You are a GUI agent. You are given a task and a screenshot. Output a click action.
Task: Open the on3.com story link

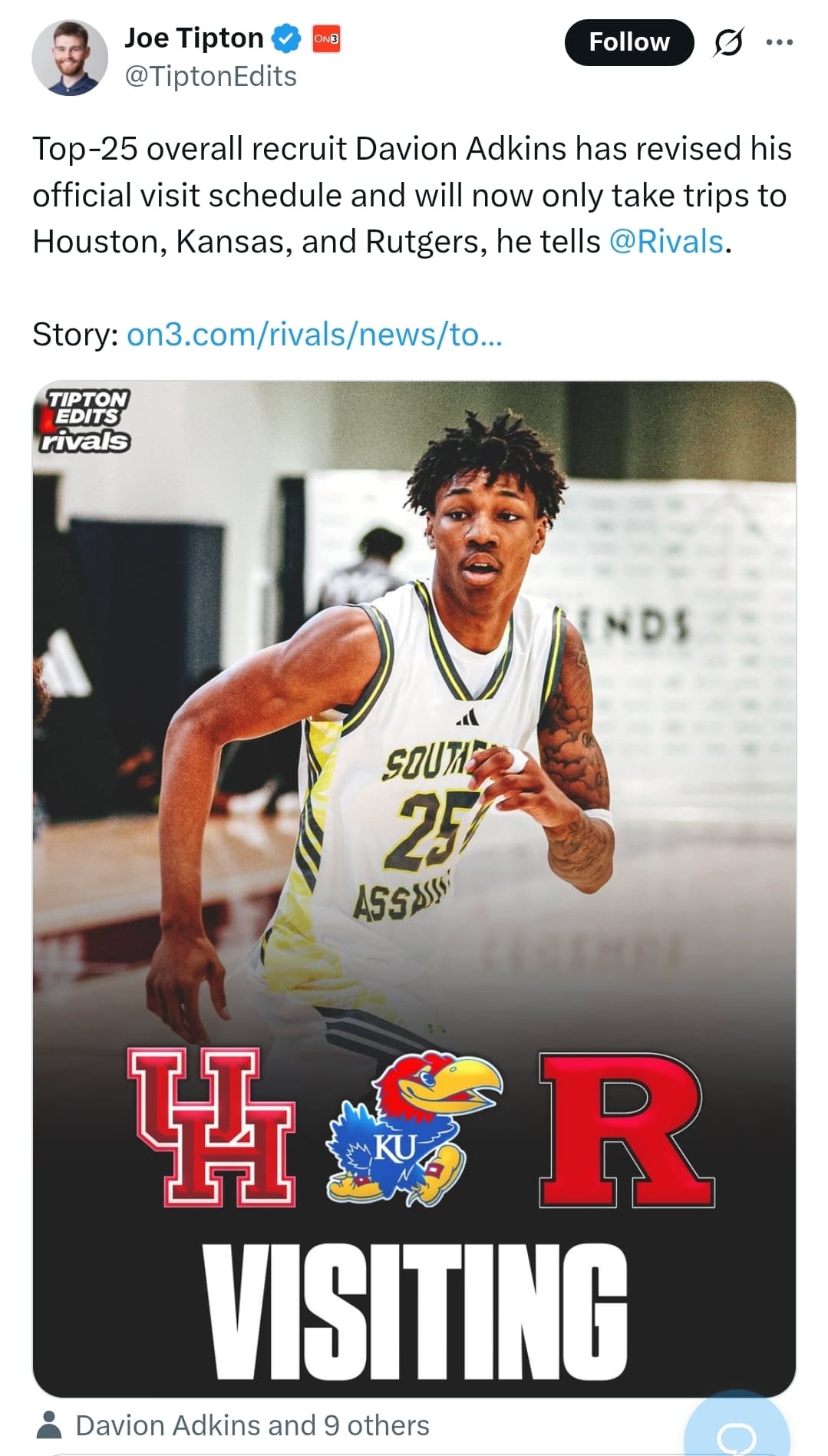tap(315, 335)
